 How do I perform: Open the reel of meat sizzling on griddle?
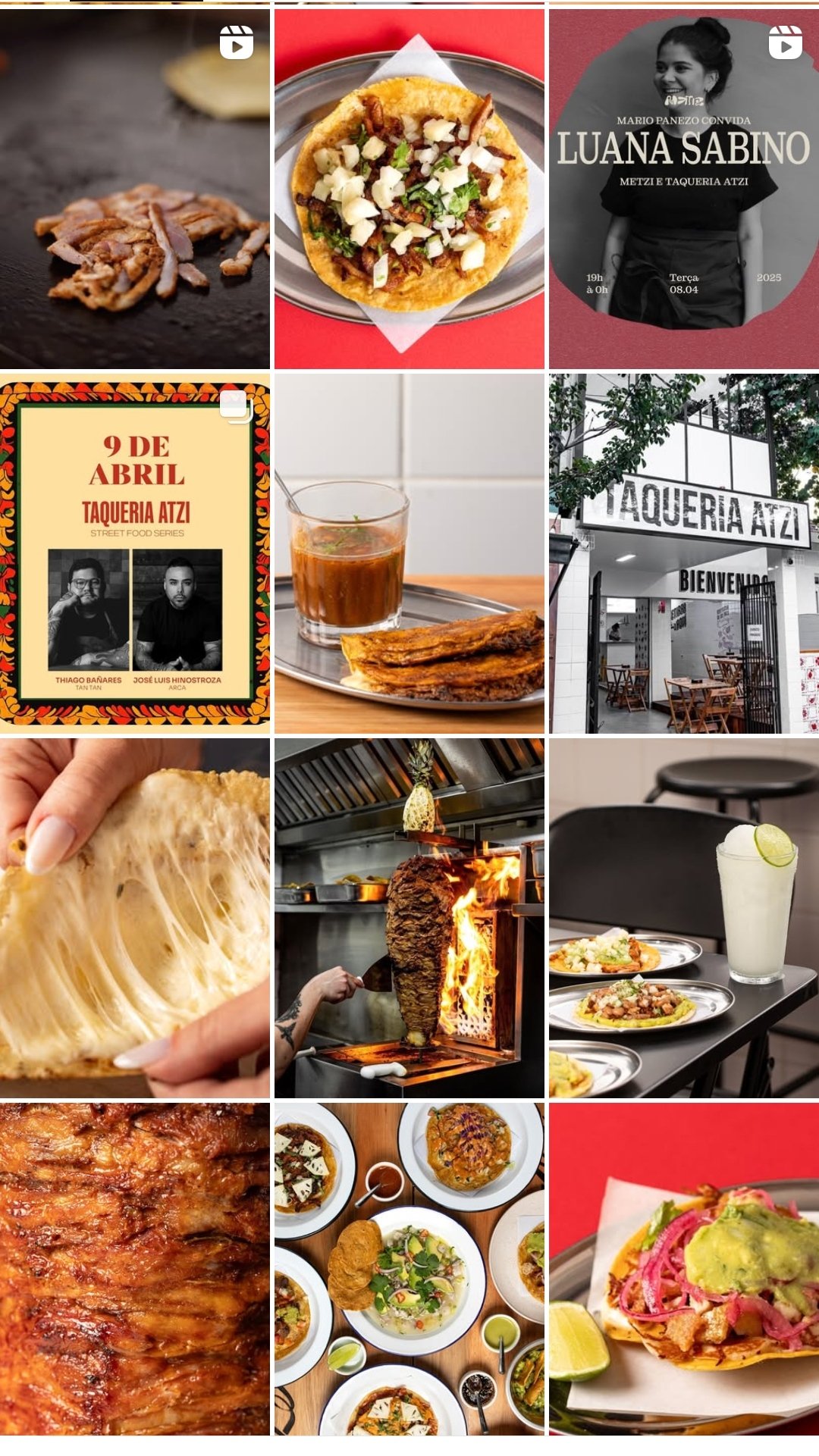click(134, 189)
